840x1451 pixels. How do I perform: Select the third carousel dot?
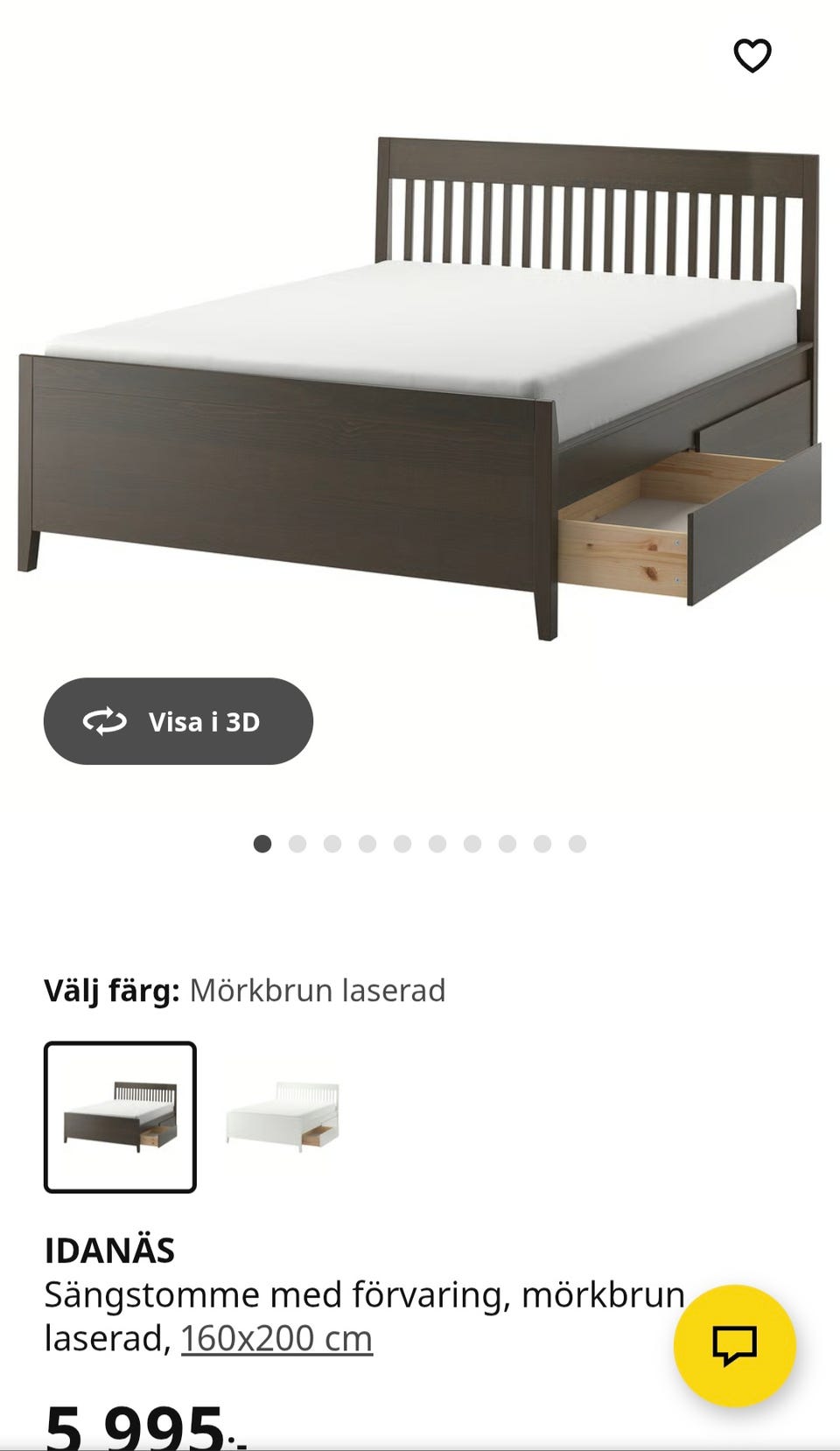331,844
